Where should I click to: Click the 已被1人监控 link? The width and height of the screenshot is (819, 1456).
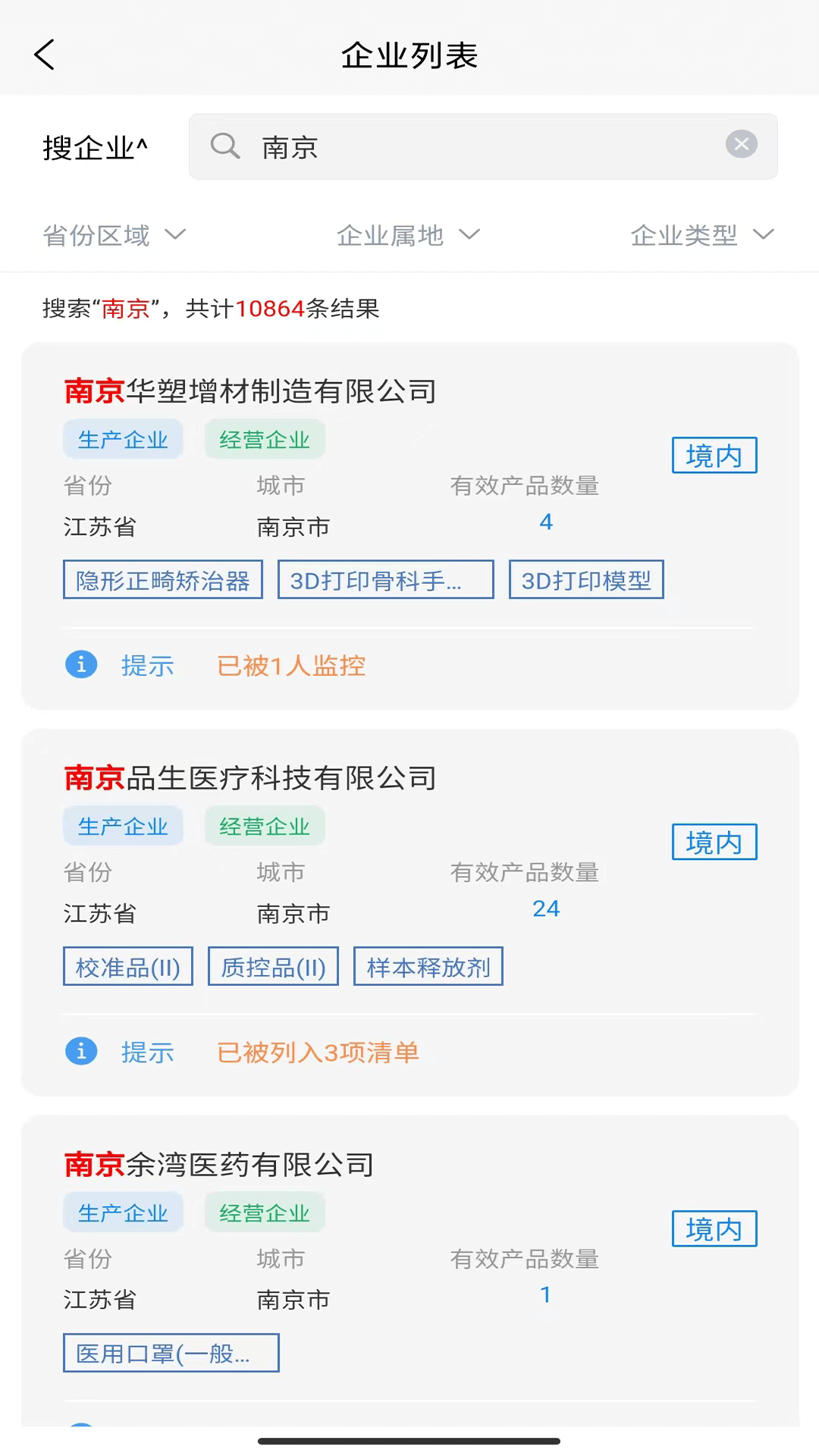(290, 665)
